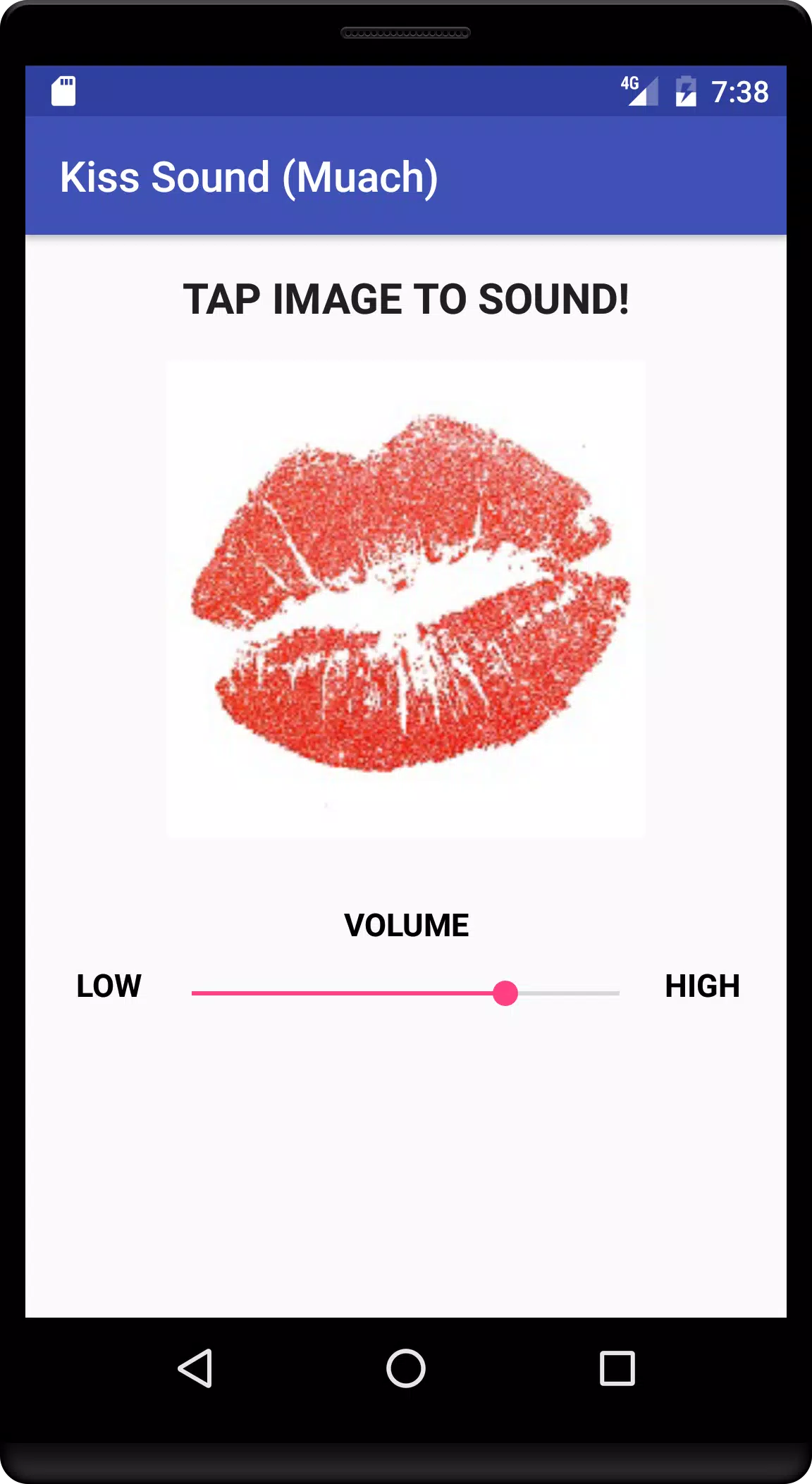Click the battery charging icon

tap(686, 92)
